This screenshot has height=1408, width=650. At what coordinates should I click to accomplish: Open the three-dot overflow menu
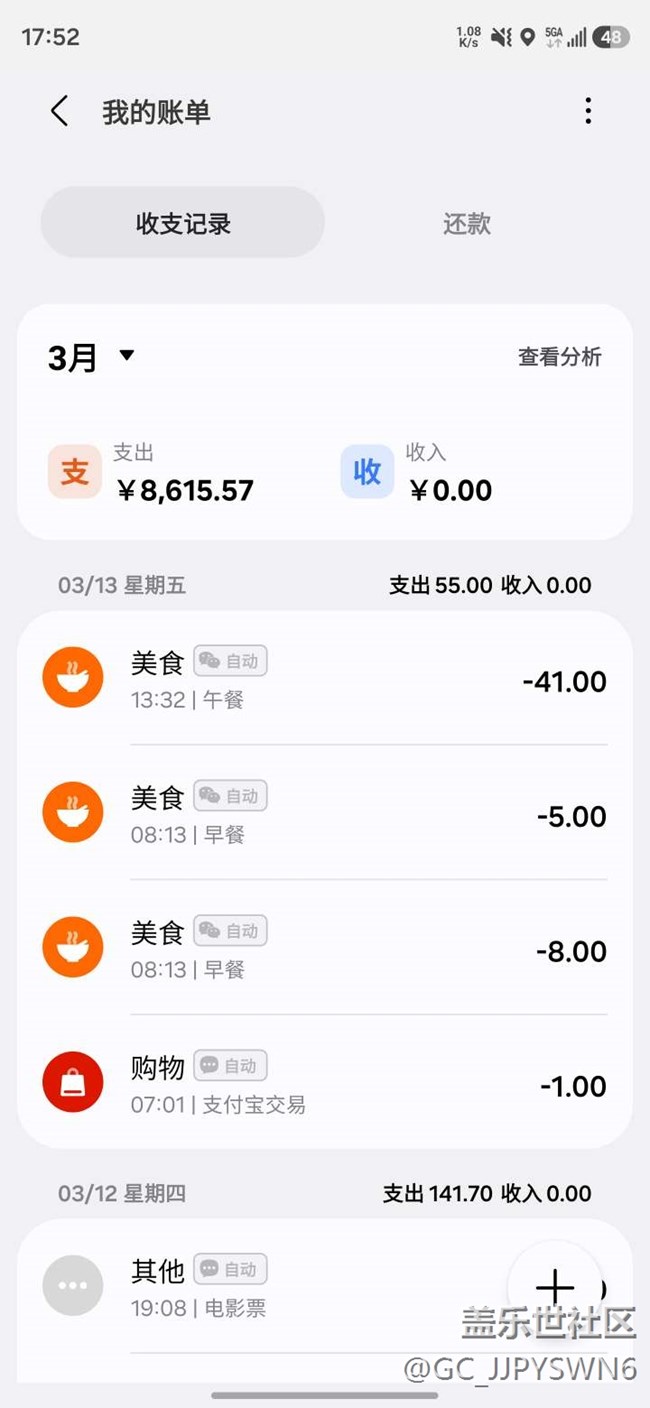click(x=588, y=111)
